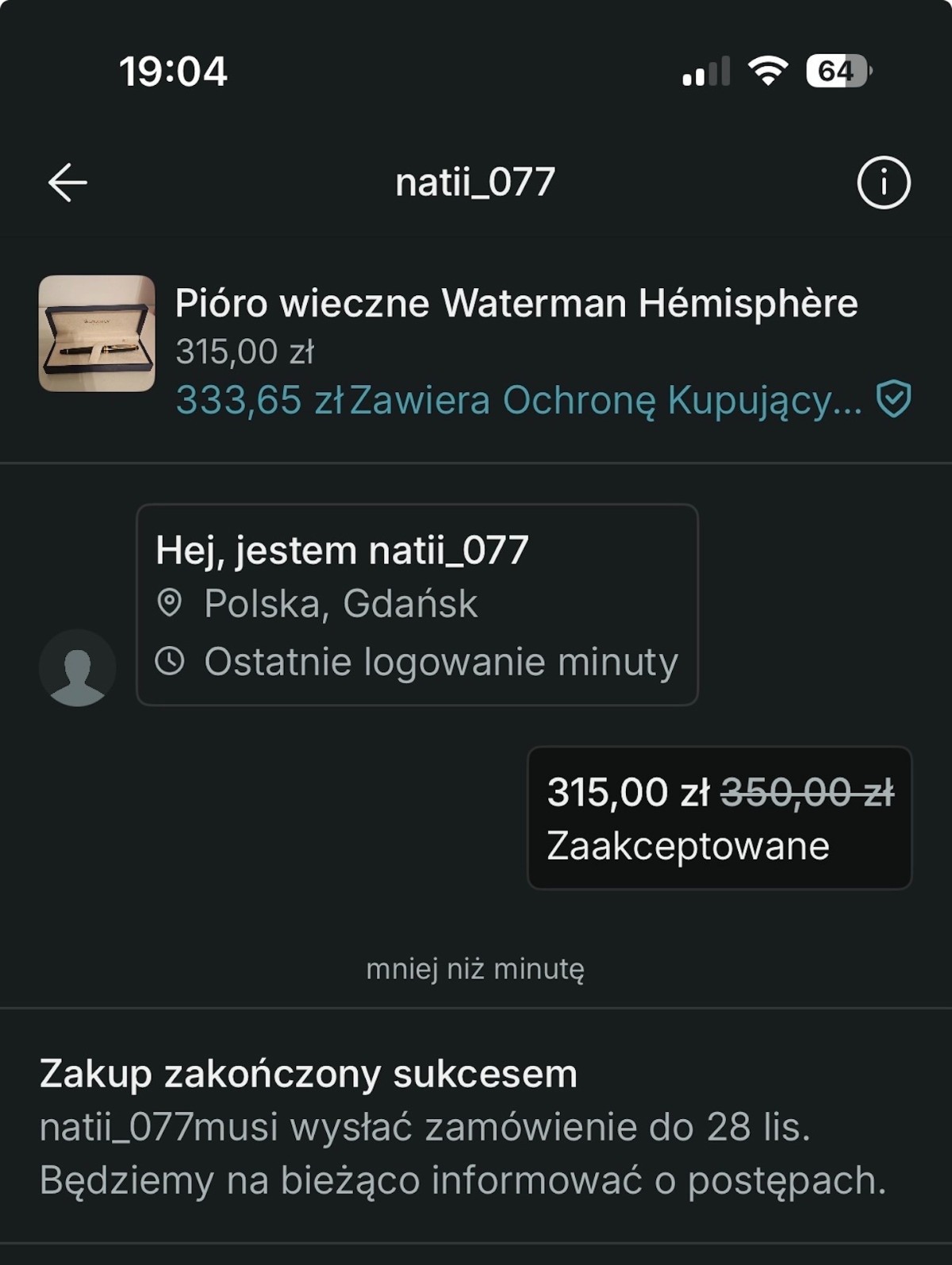View Buyer Protection price details
Screen dimensions: 952x1265
(543, 400)
